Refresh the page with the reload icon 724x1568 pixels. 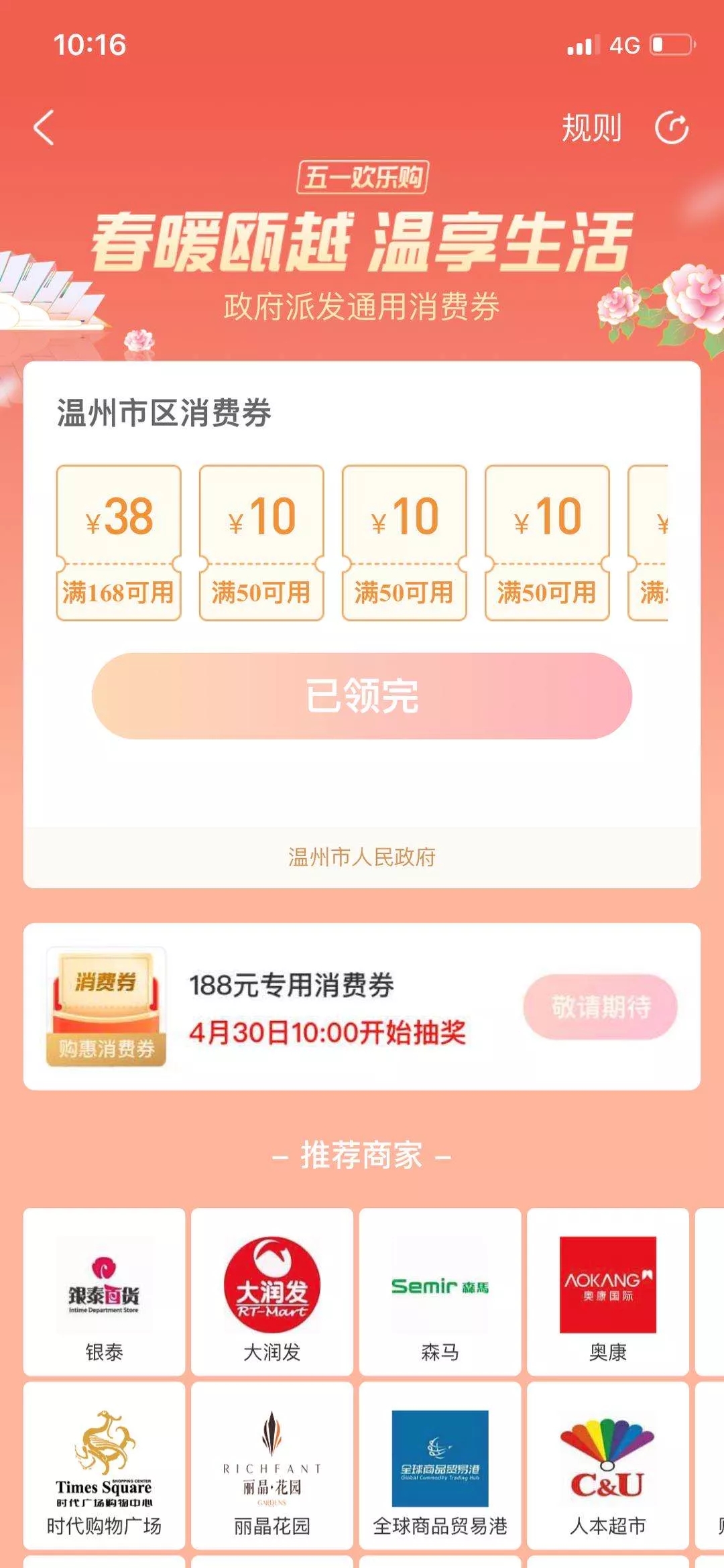click(672, 127)
